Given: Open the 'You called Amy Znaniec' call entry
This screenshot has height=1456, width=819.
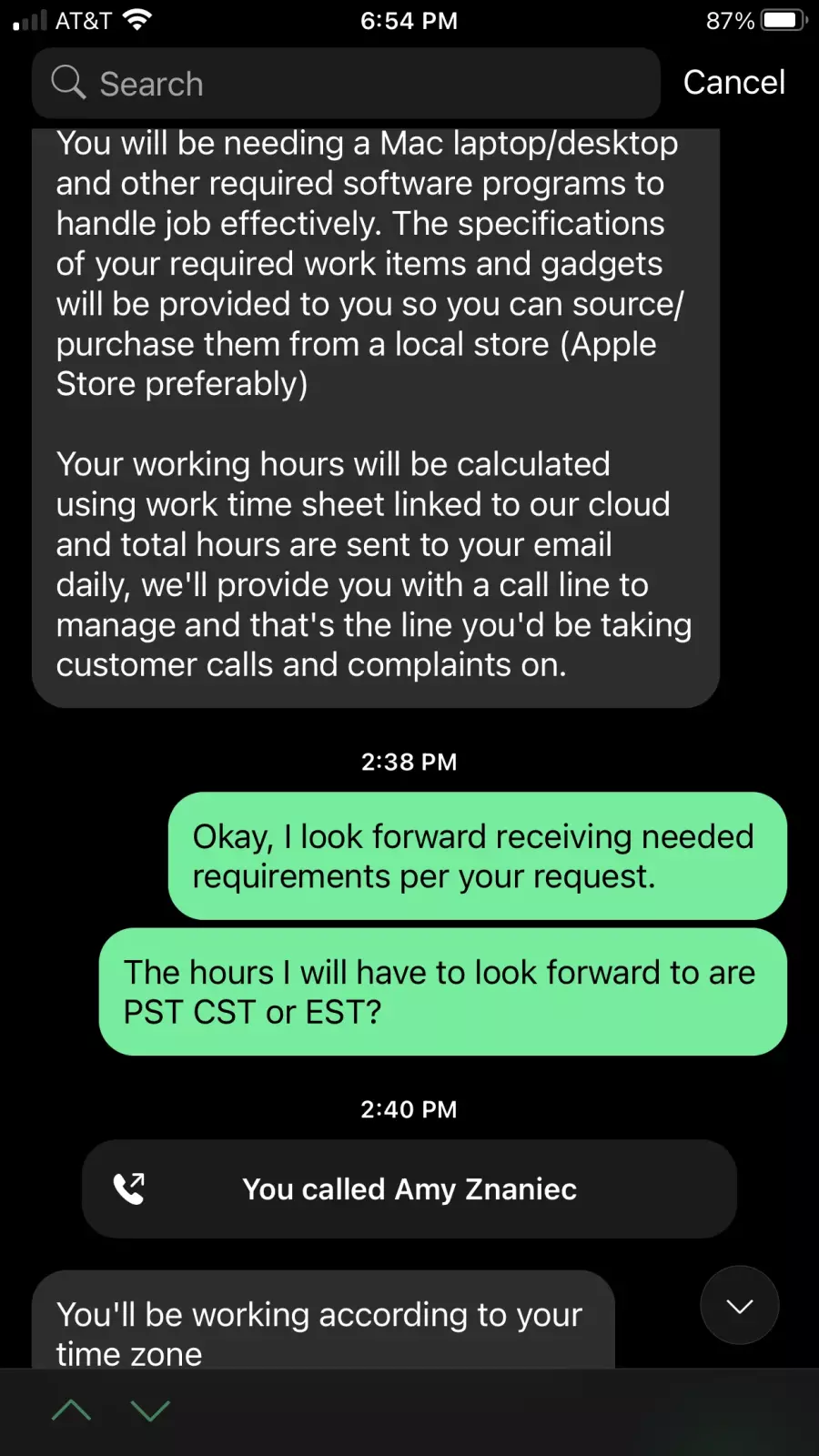Looking at the screenshot, I should [409, 1188].
